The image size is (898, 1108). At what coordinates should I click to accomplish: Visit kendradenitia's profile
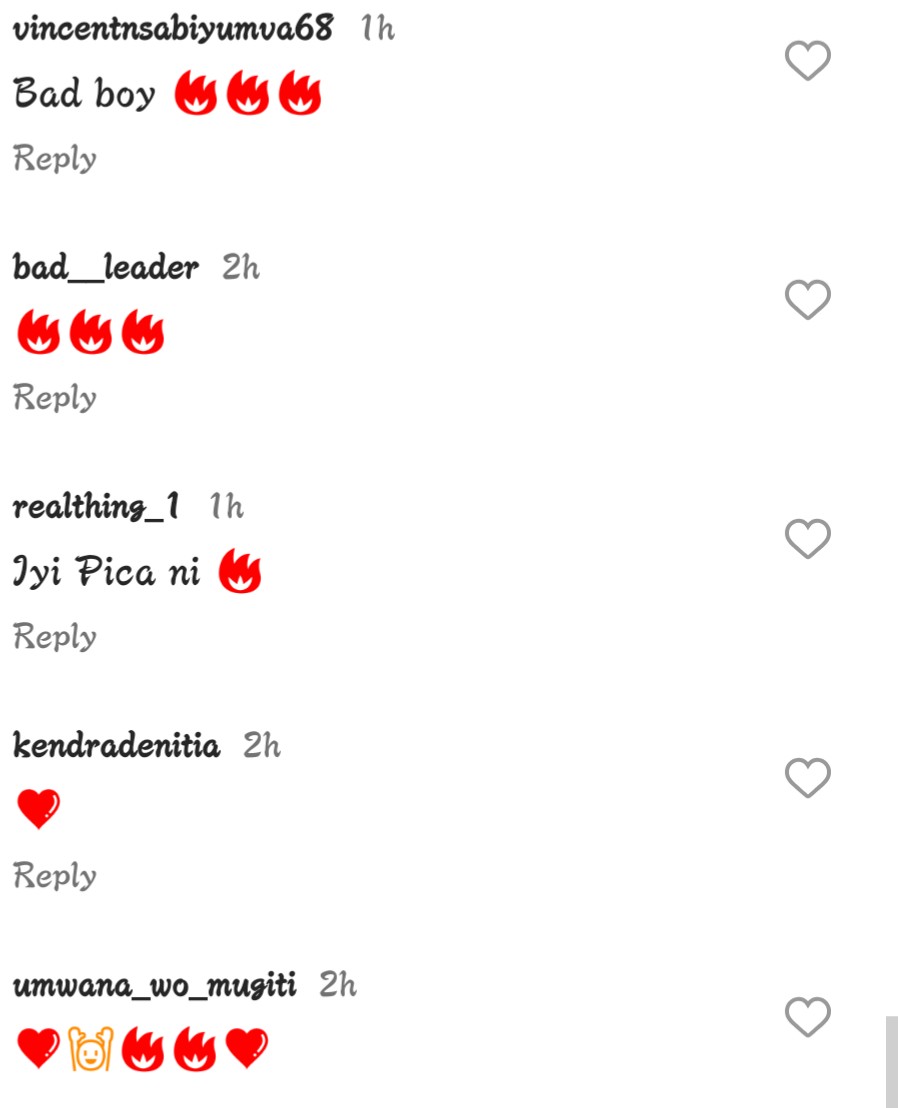pos(116,746)
